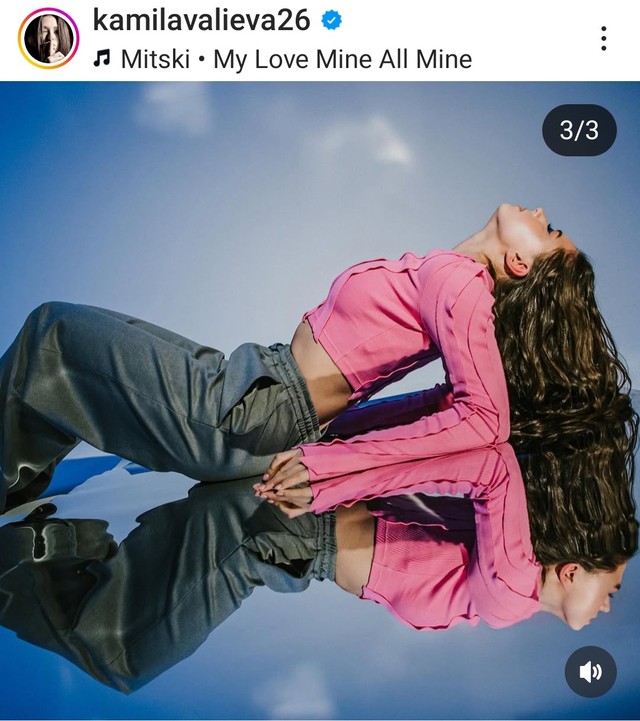The width and height of the screenshot is (640, 721).
Task: Open kamilavalieva26's story via profile picture
Action: 47,38
